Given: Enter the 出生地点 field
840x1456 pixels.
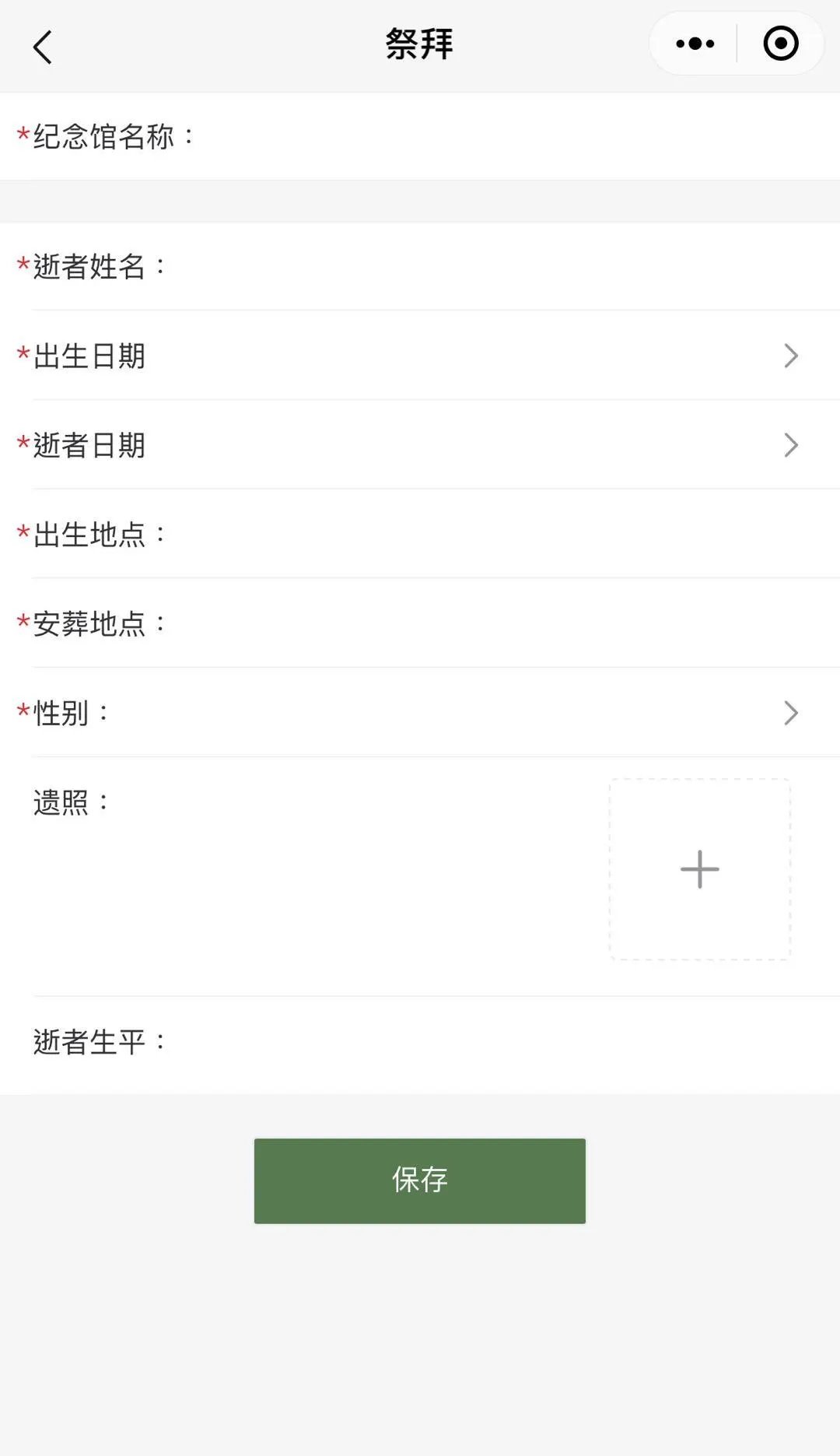Looking at the screenshot, I should tap(490, 535).
